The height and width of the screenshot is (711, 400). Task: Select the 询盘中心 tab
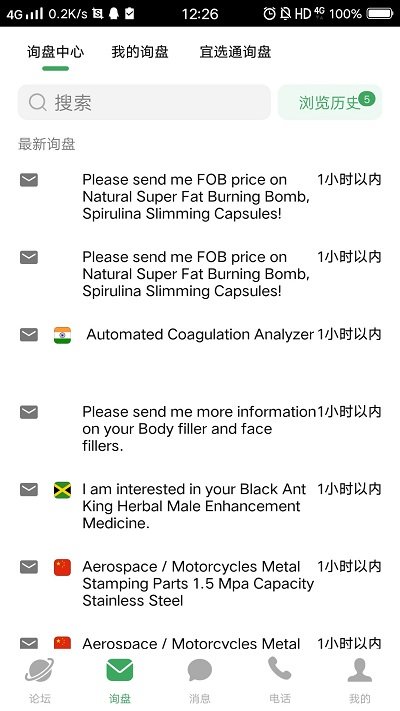pos(55,52)
